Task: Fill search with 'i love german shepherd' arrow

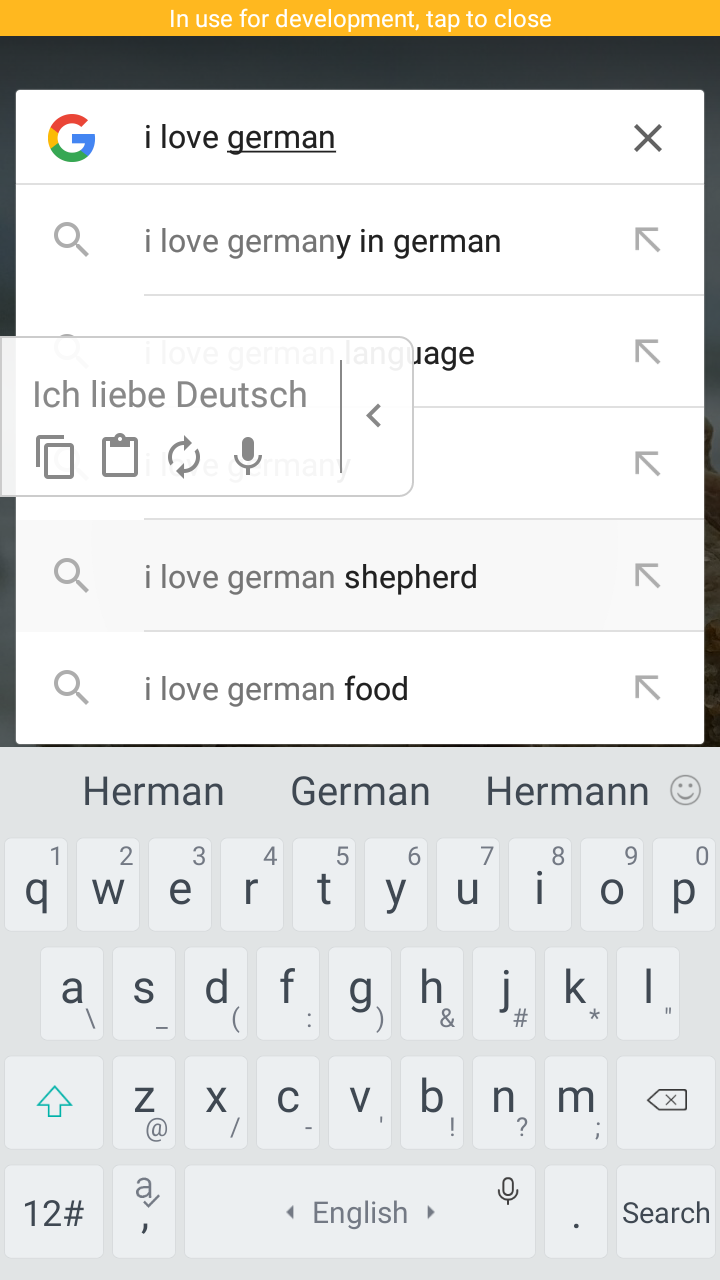Action: click(x=648, y=576)
